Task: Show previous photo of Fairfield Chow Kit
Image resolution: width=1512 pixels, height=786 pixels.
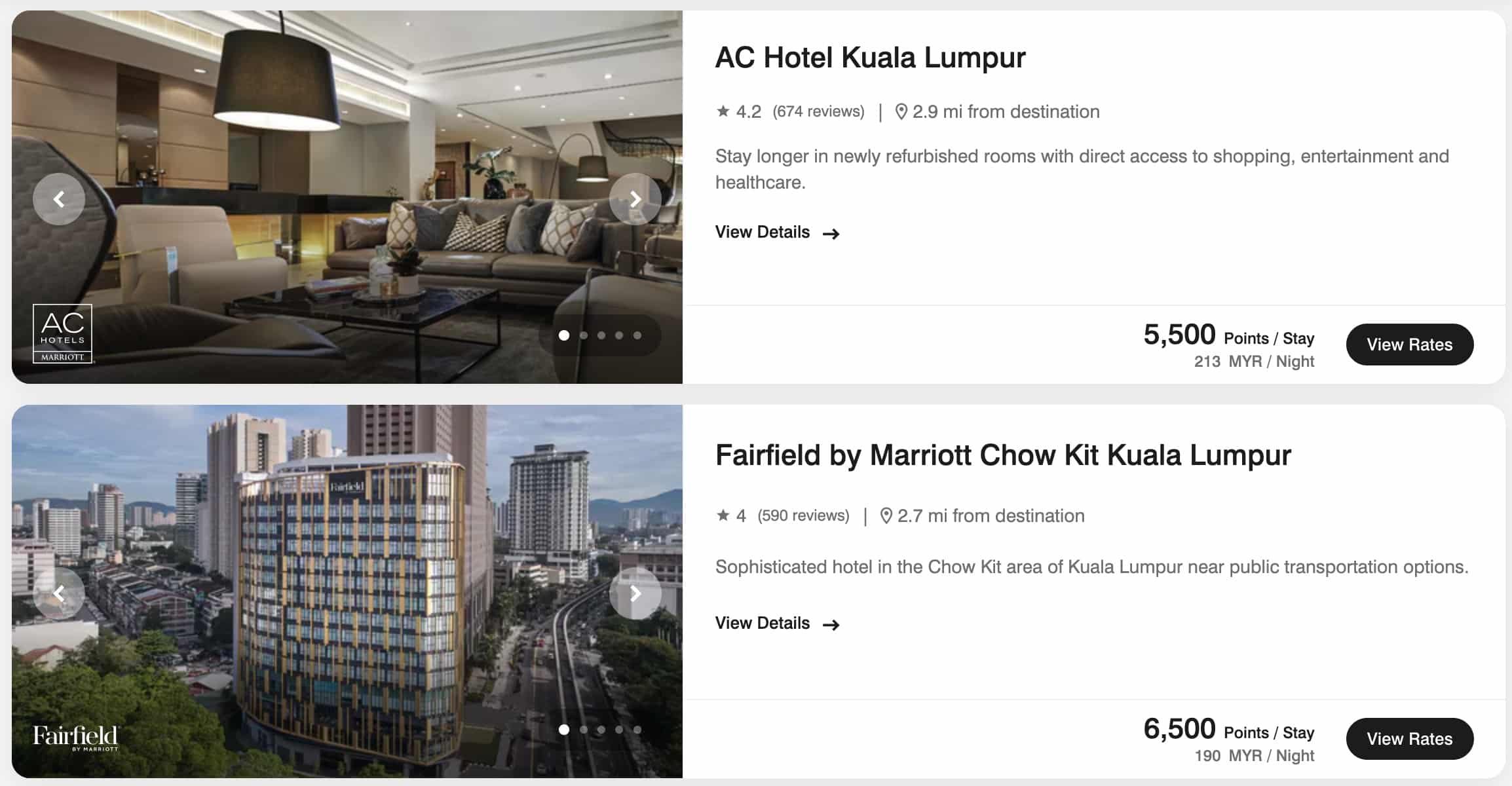Action: [59, 593]
